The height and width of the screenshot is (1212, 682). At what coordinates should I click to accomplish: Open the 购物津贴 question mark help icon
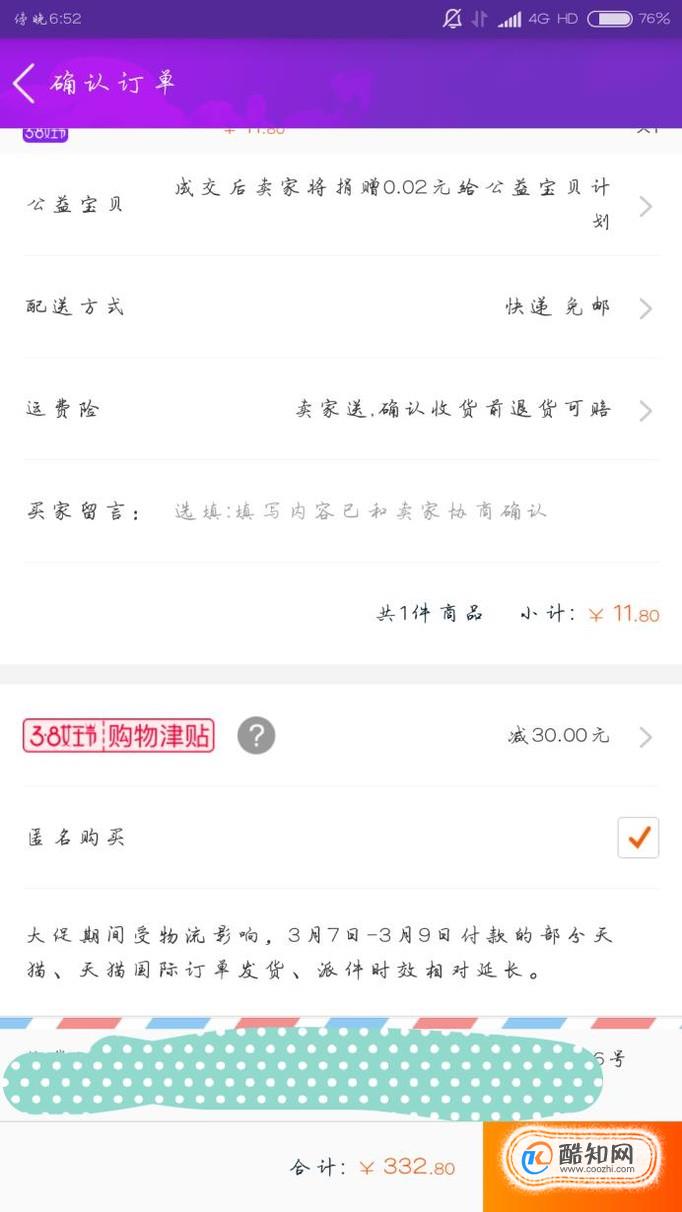pyautogui.click(x=256, y=736)
